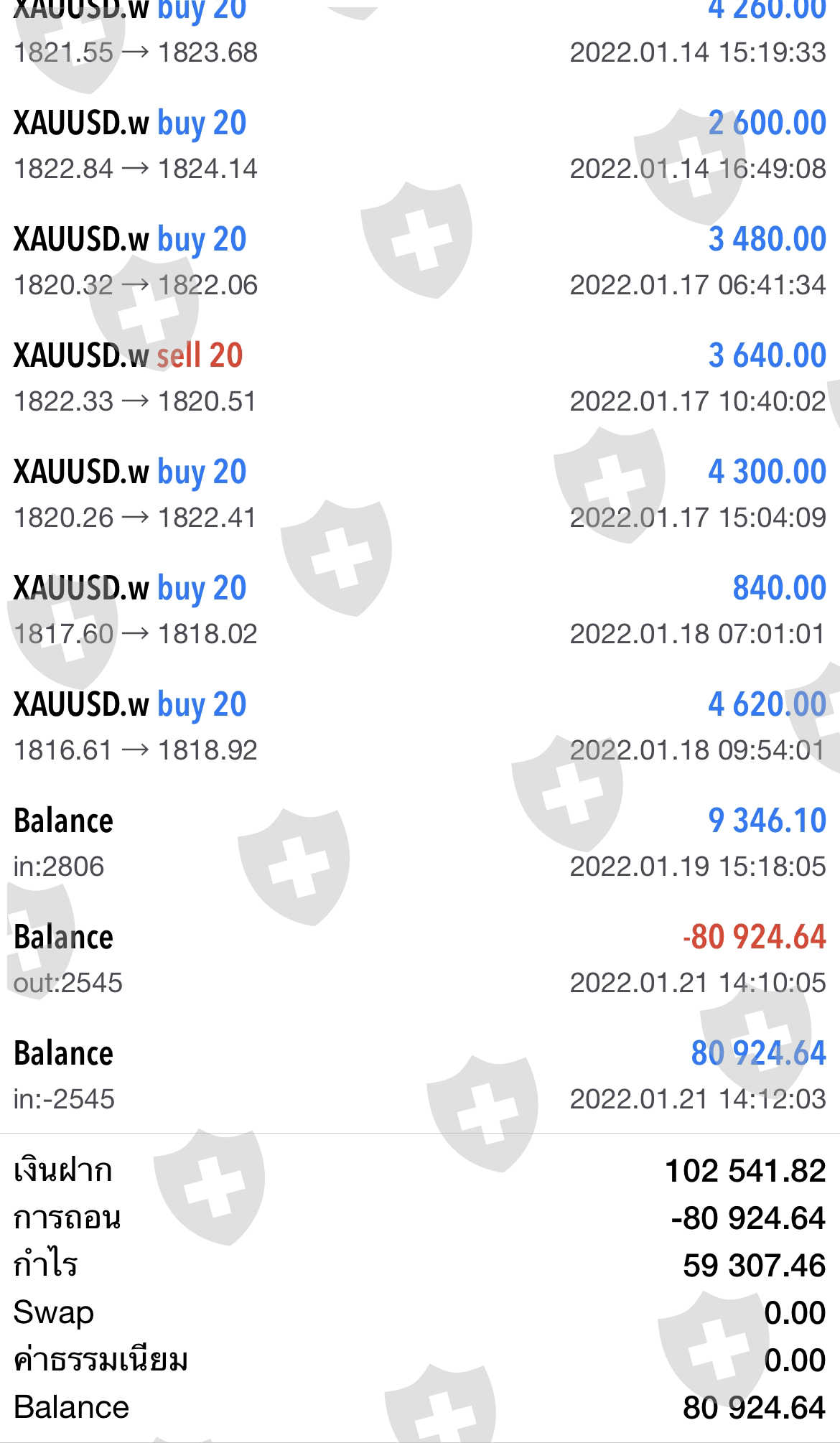Expand the buy trade with 840.00 profit
840x1443 pixels.
tap(420, 610)
